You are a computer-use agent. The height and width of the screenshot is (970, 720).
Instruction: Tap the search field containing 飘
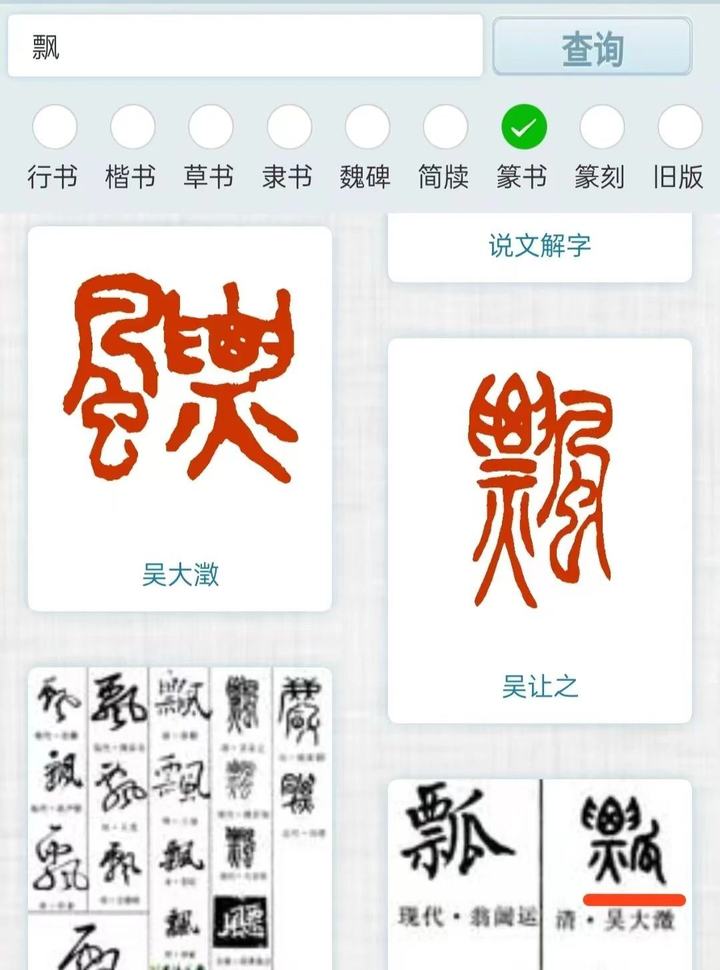(x=245, y=46)
